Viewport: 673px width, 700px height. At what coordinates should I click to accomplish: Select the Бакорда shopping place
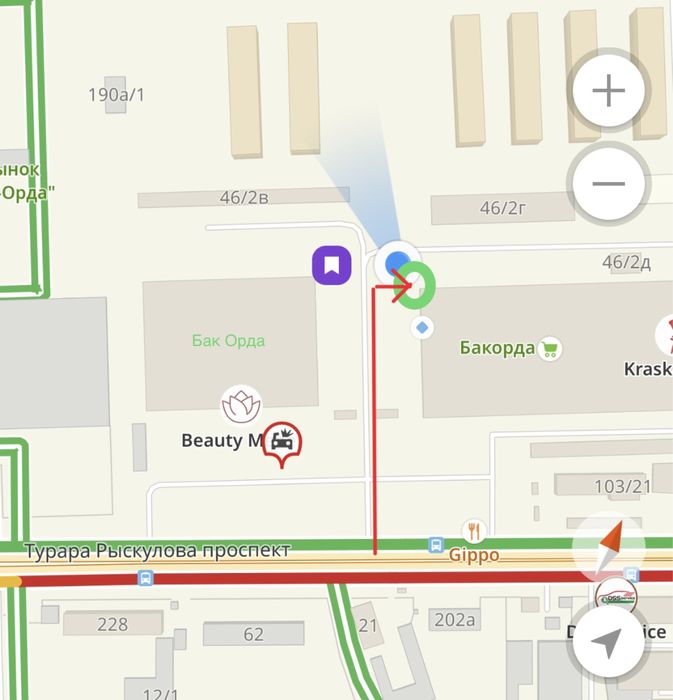549,348
